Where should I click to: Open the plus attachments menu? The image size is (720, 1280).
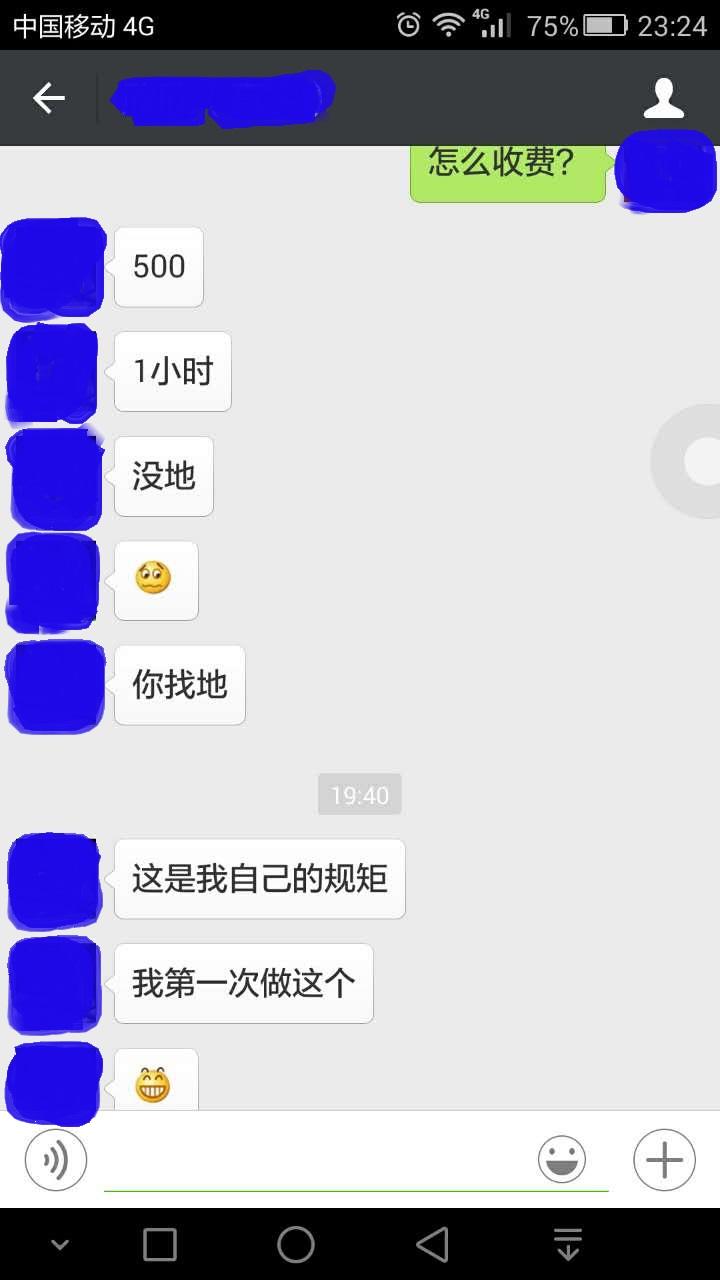(664, 1160)
